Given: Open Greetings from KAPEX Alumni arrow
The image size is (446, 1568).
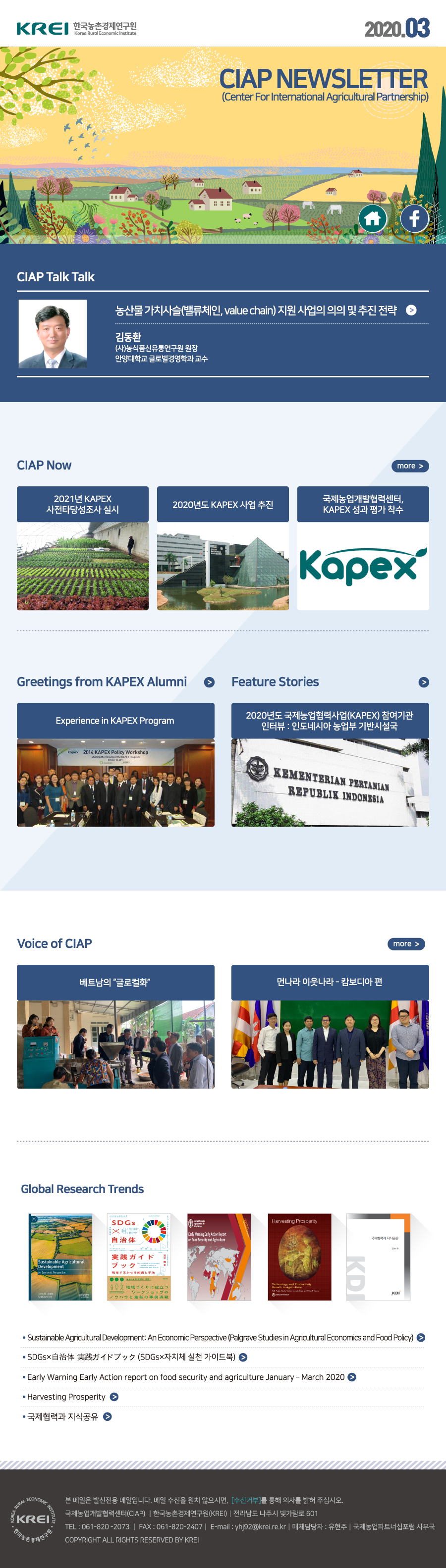Looking at the screenshot, I should tap(209, 682).
